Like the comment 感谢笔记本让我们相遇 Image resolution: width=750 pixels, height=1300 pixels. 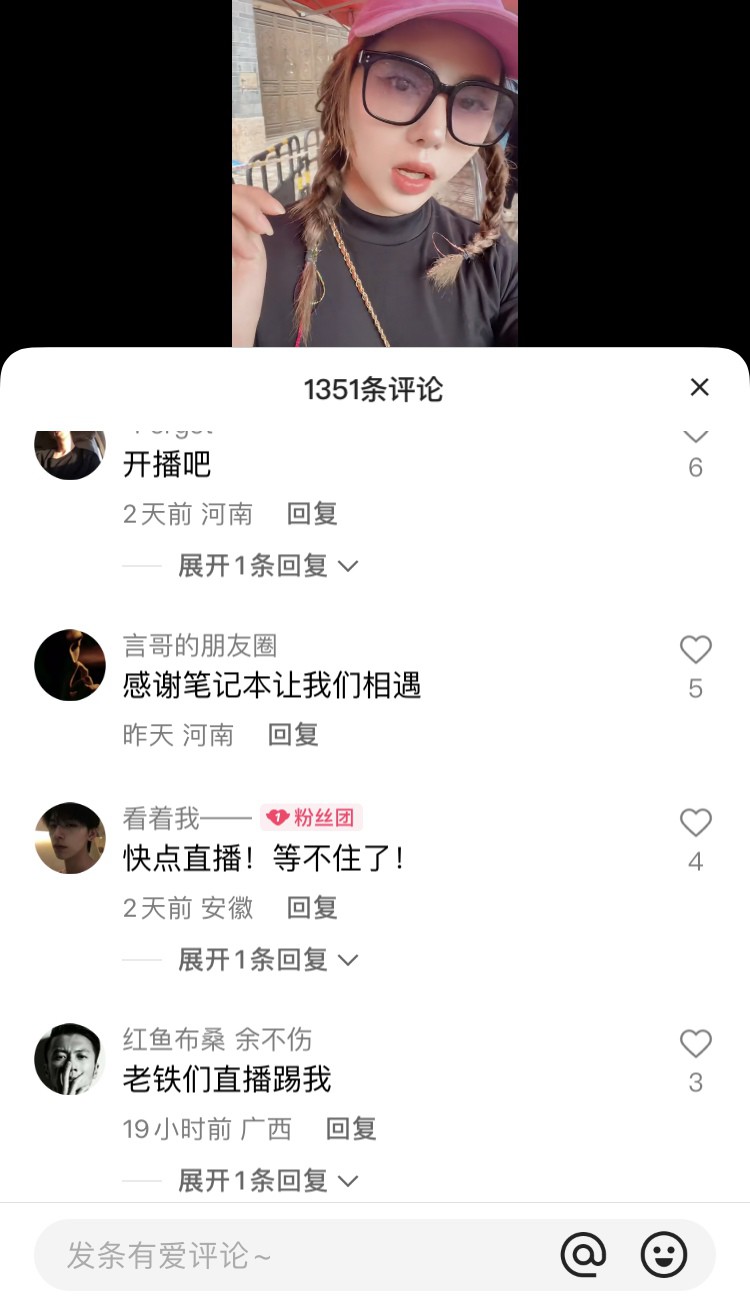(x=695, y=651)
